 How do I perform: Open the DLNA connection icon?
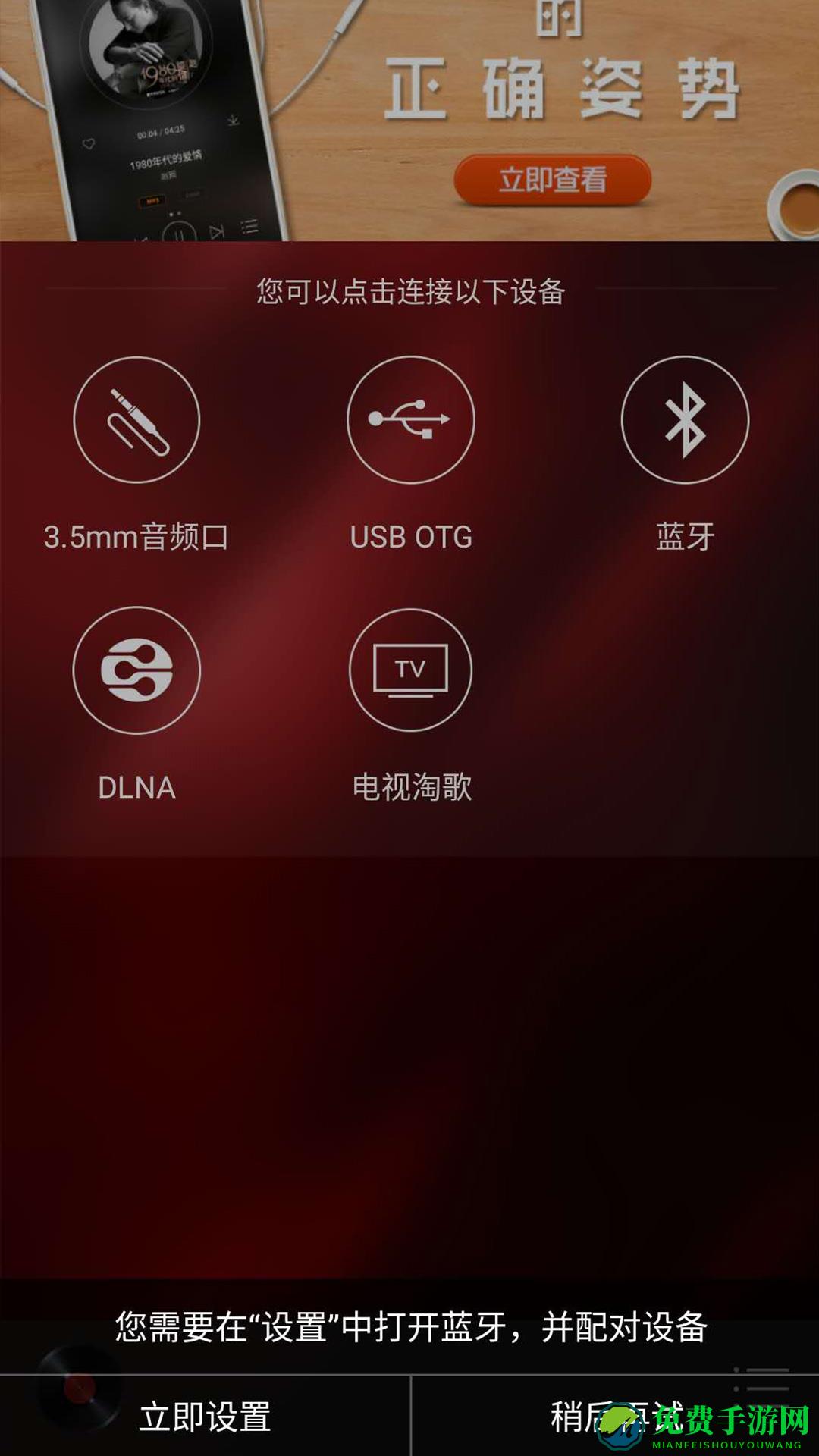[135, 672]
